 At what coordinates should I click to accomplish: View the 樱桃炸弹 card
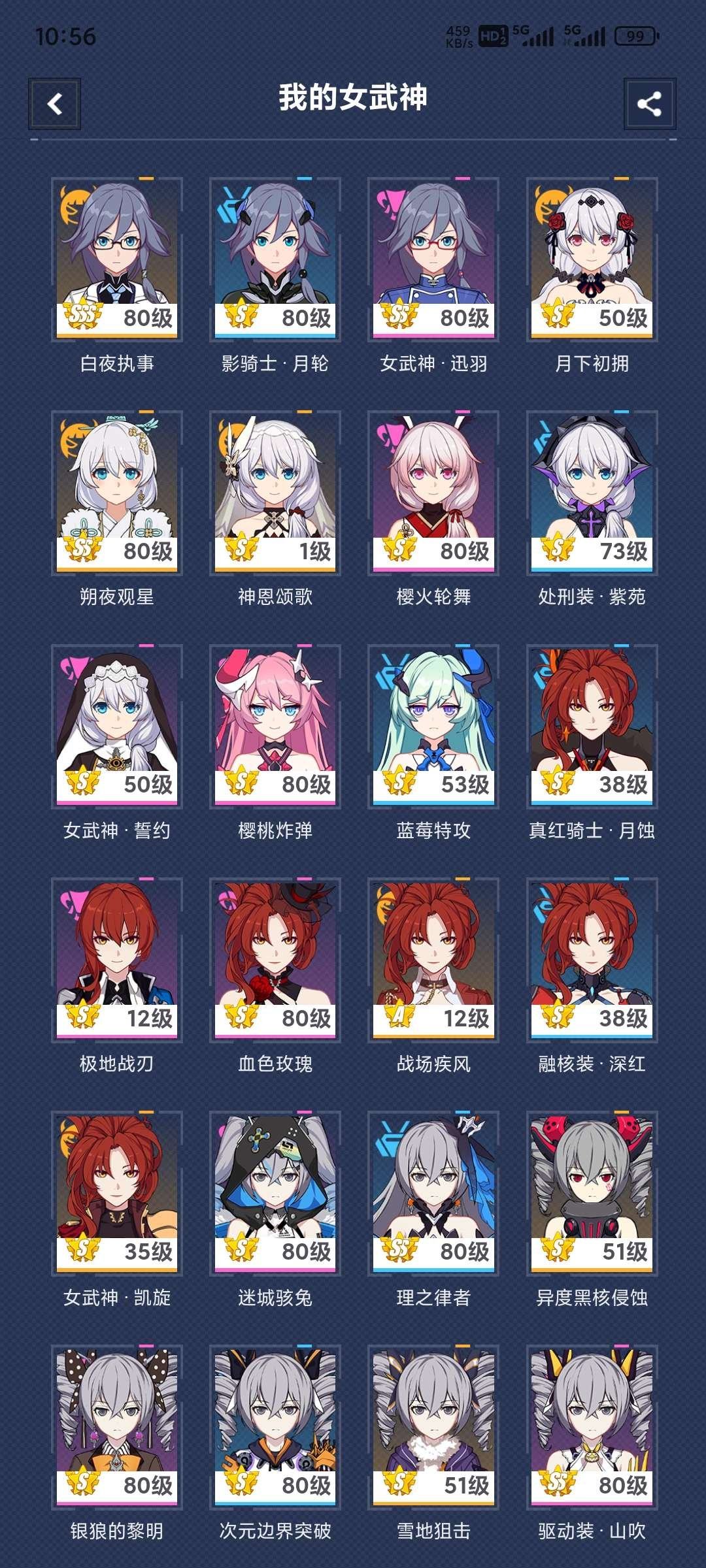tap(275, 726)
